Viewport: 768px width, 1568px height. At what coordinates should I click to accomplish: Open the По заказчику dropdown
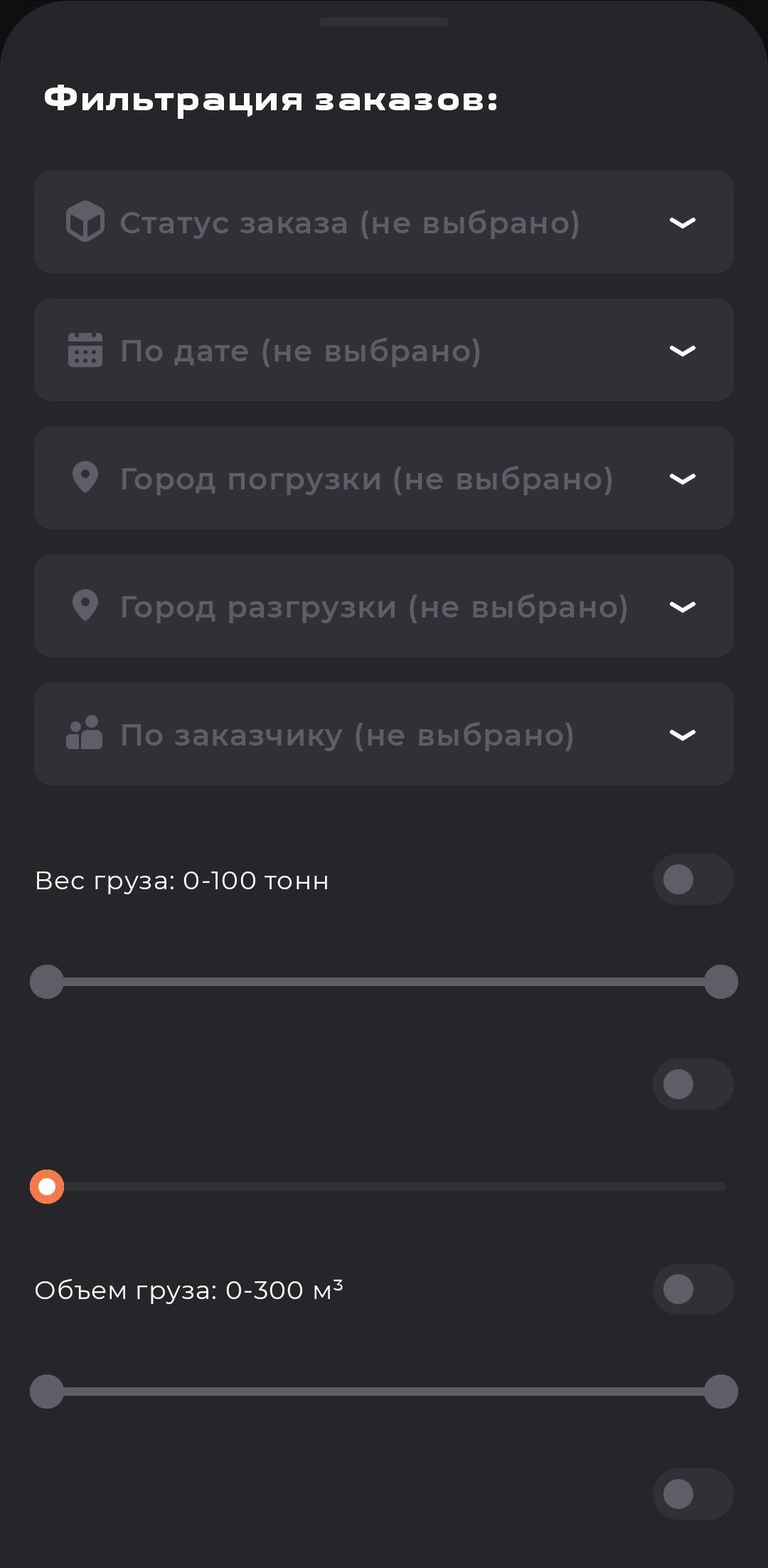click(384, 734)
